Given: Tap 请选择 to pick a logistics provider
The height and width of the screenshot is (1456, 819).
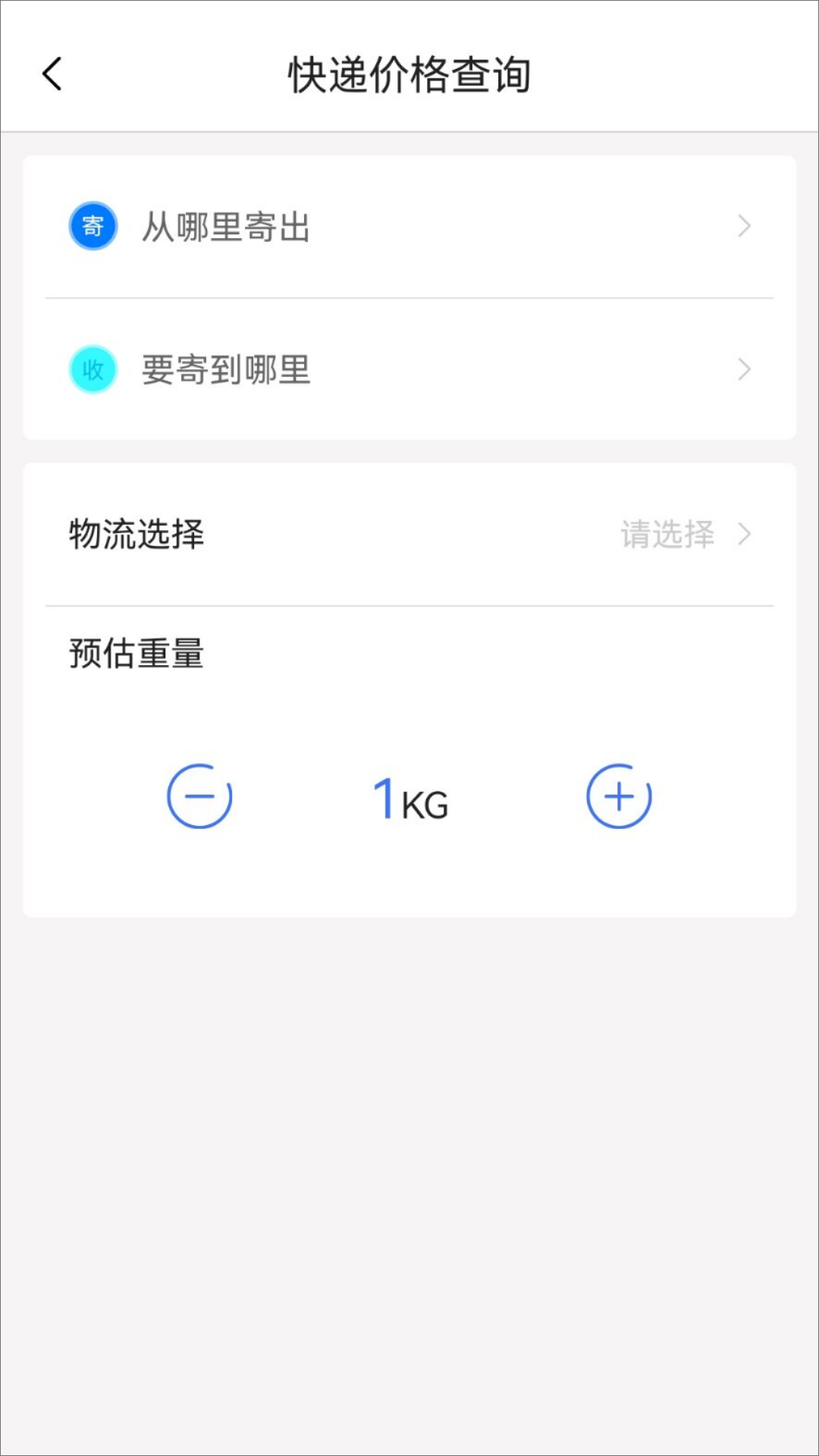Looking at the screenshot, I should click(667, 535).
